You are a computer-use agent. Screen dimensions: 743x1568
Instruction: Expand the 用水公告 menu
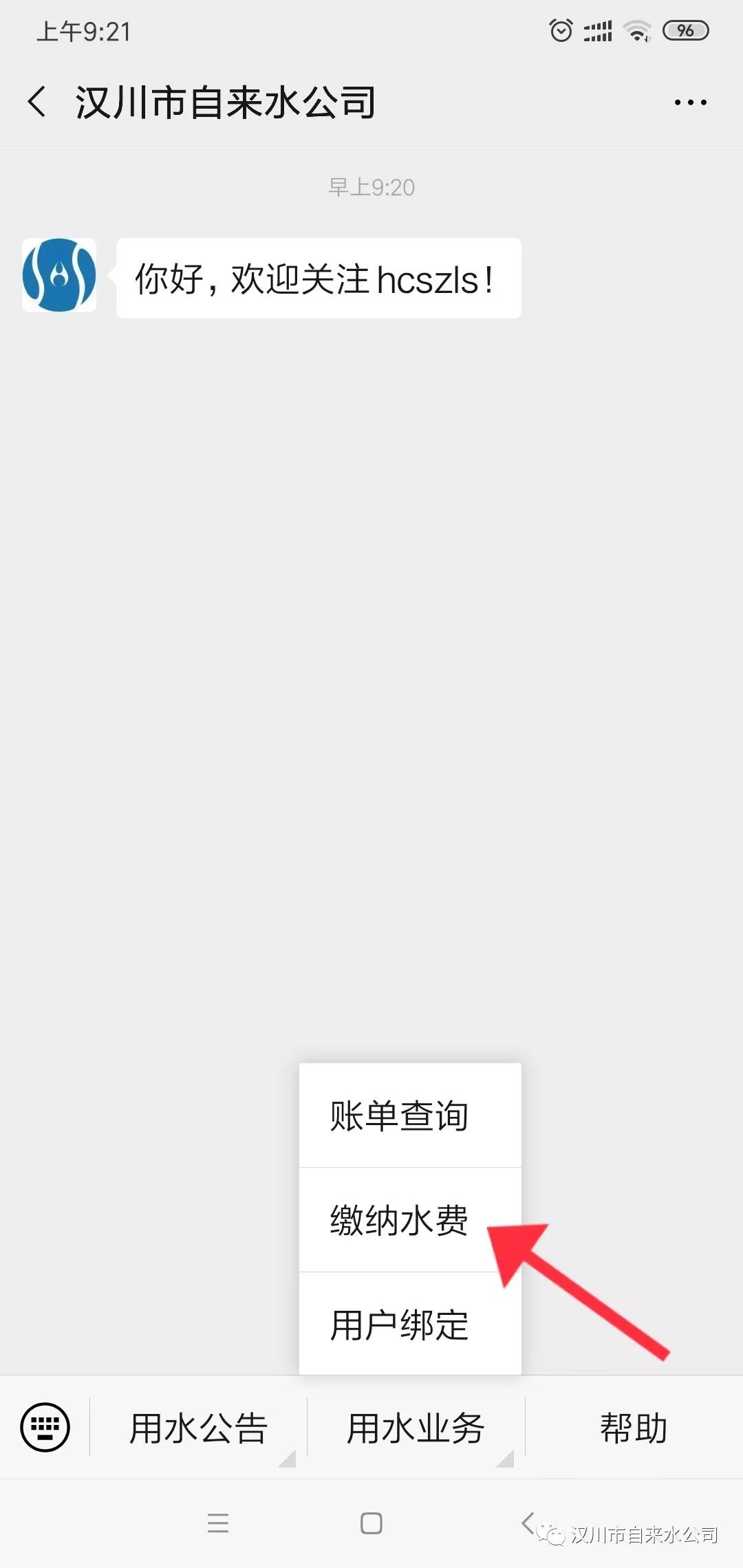click(198, 1428)
